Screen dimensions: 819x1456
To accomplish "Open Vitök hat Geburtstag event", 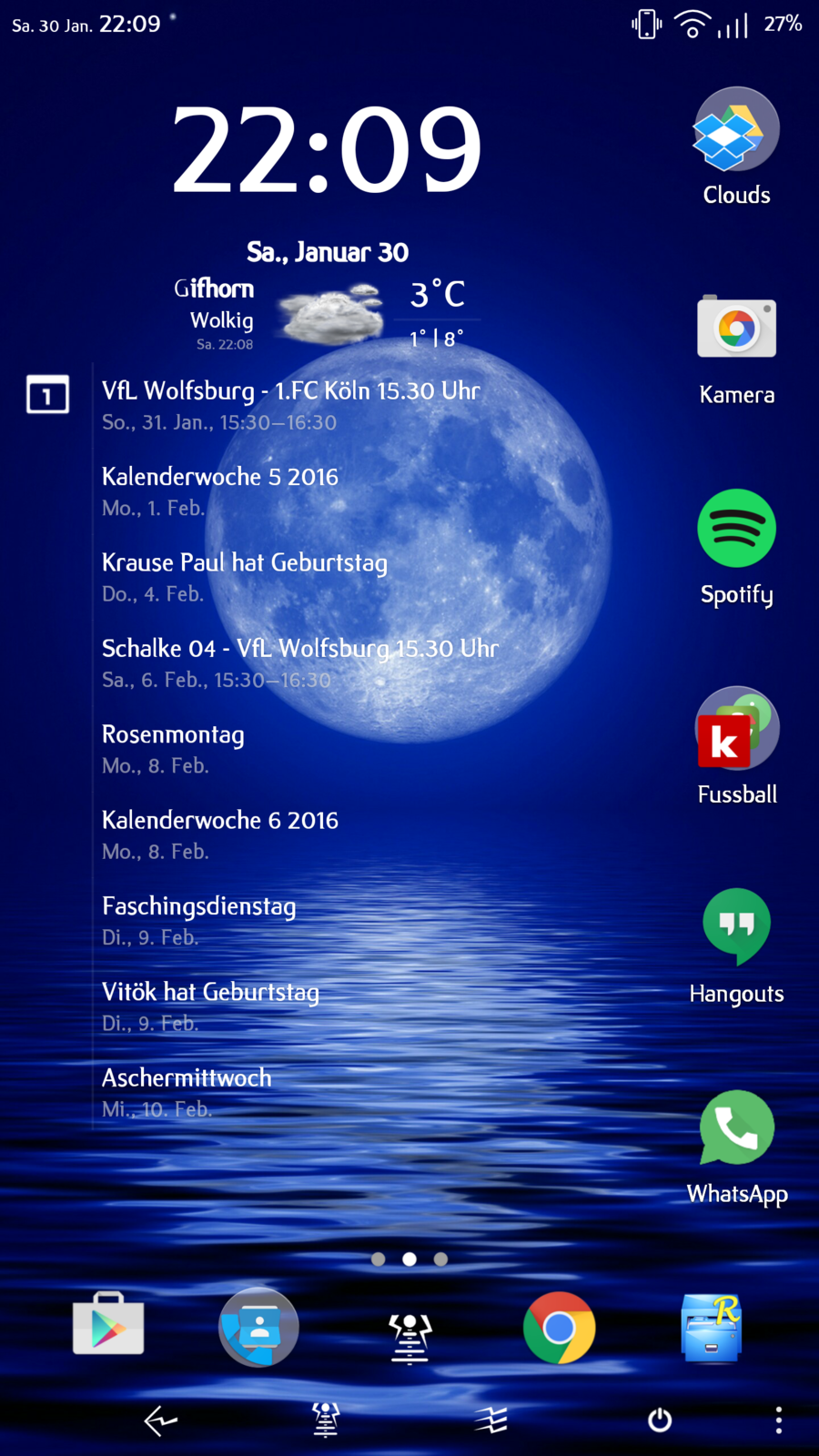I will pyautogui.click(x=211, y=1006).
